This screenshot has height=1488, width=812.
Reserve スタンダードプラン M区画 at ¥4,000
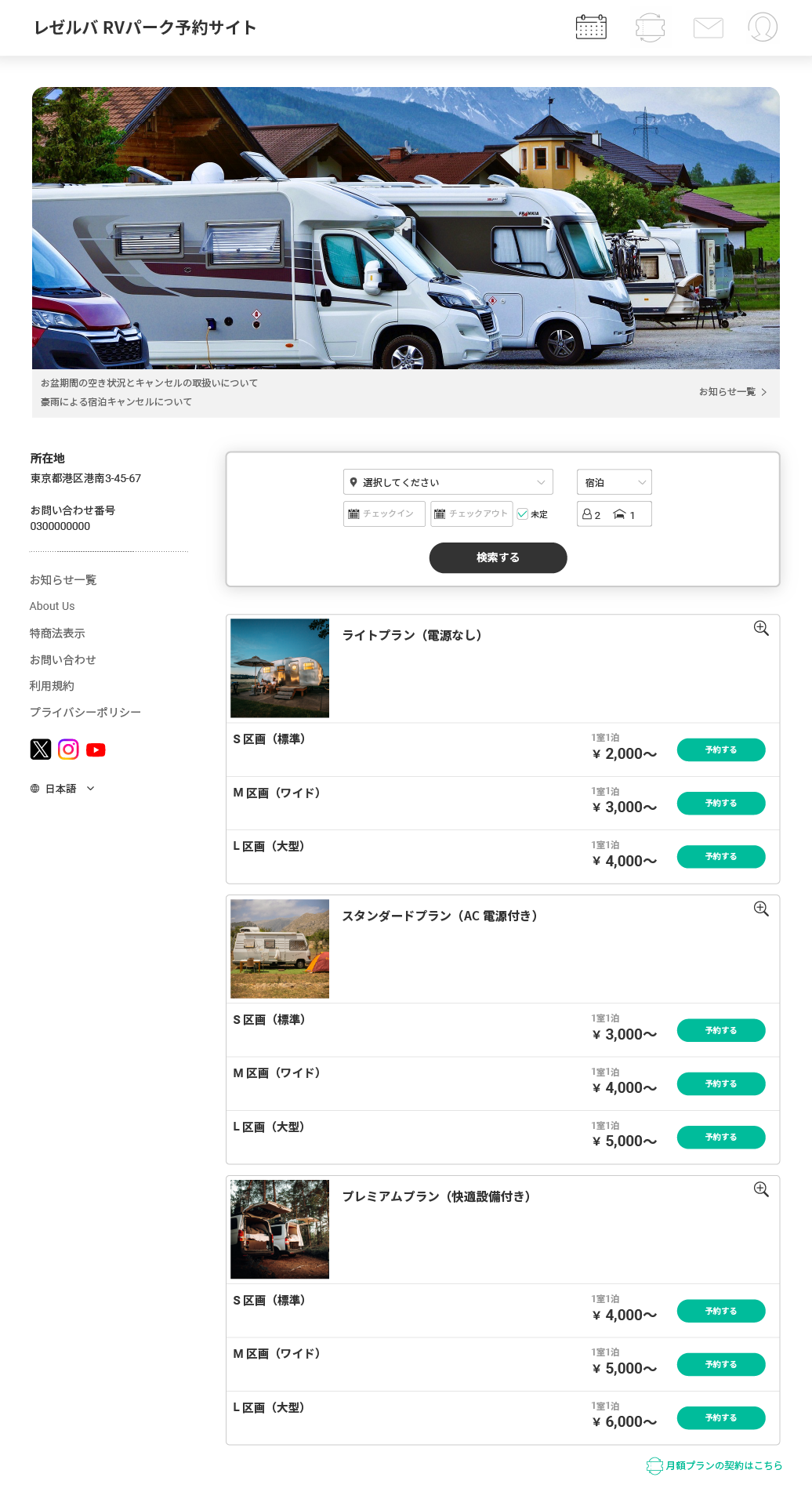click(720, 1083)
